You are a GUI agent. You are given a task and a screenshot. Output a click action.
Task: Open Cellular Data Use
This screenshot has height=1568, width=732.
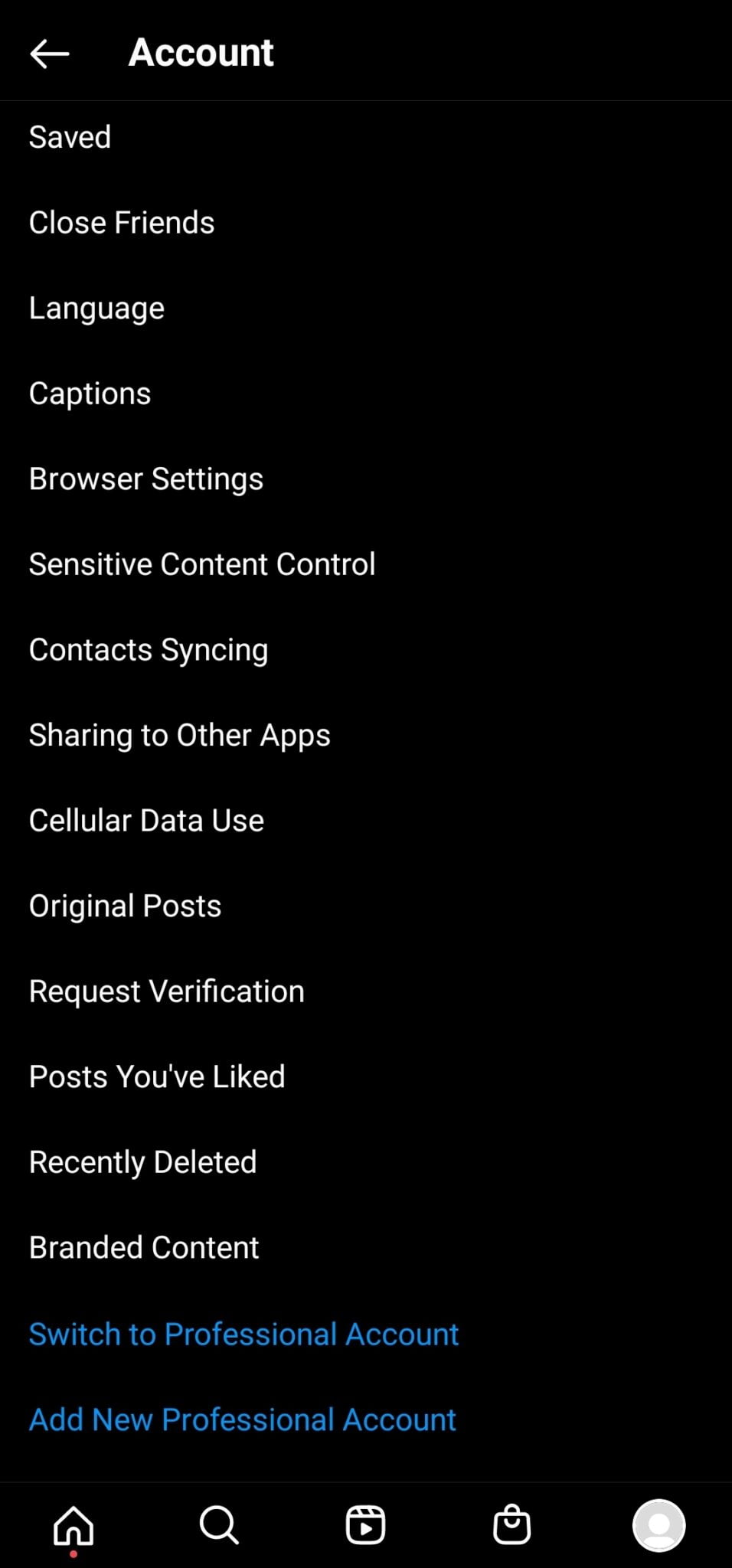click(366, 820)
